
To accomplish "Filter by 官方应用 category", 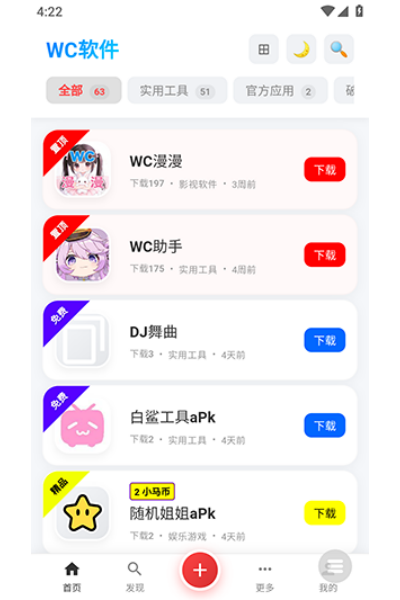I will tap(281, 91).
